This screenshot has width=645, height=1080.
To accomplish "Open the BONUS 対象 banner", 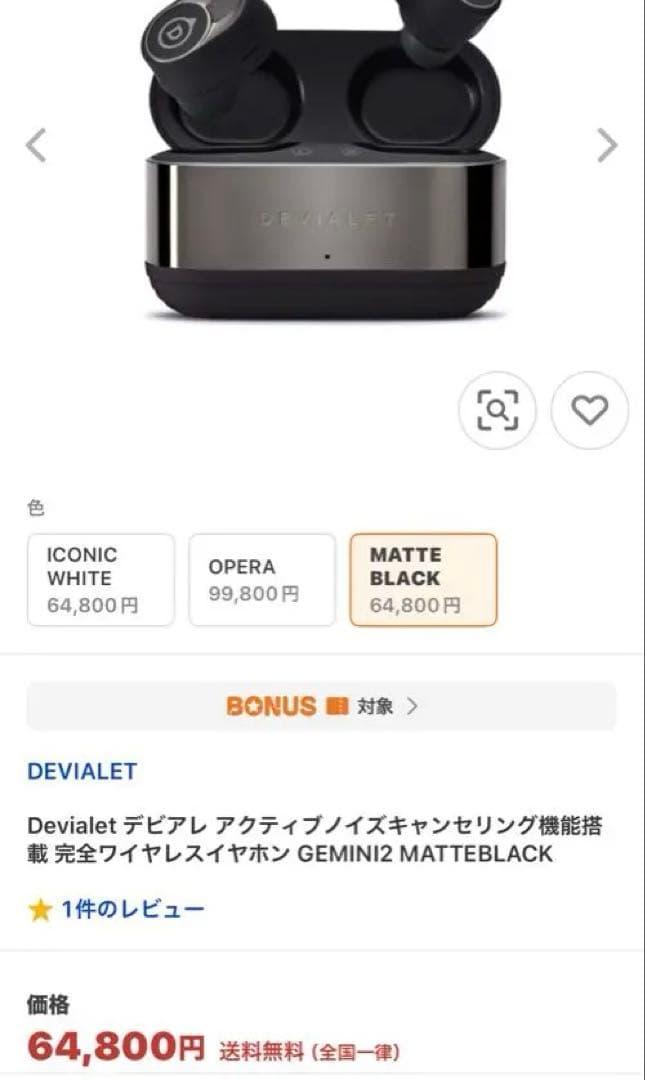I will [x=321, y=706].
